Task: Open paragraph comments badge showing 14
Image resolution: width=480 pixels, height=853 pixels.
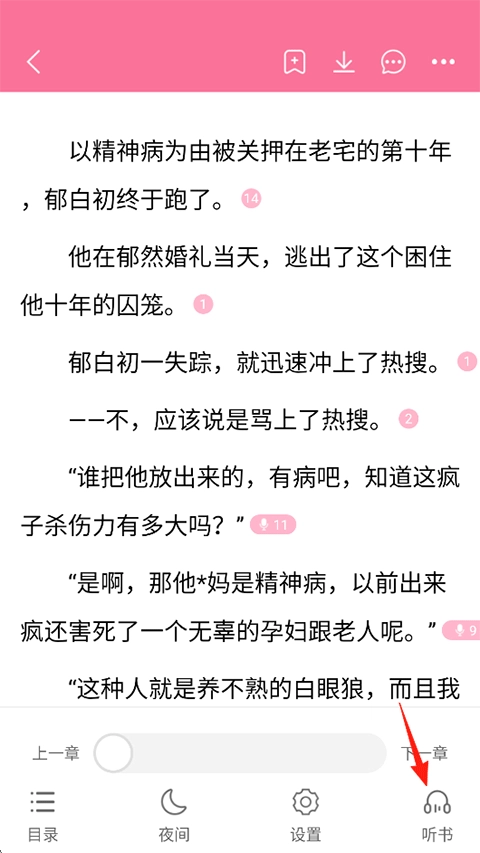Action: point(251,199)
